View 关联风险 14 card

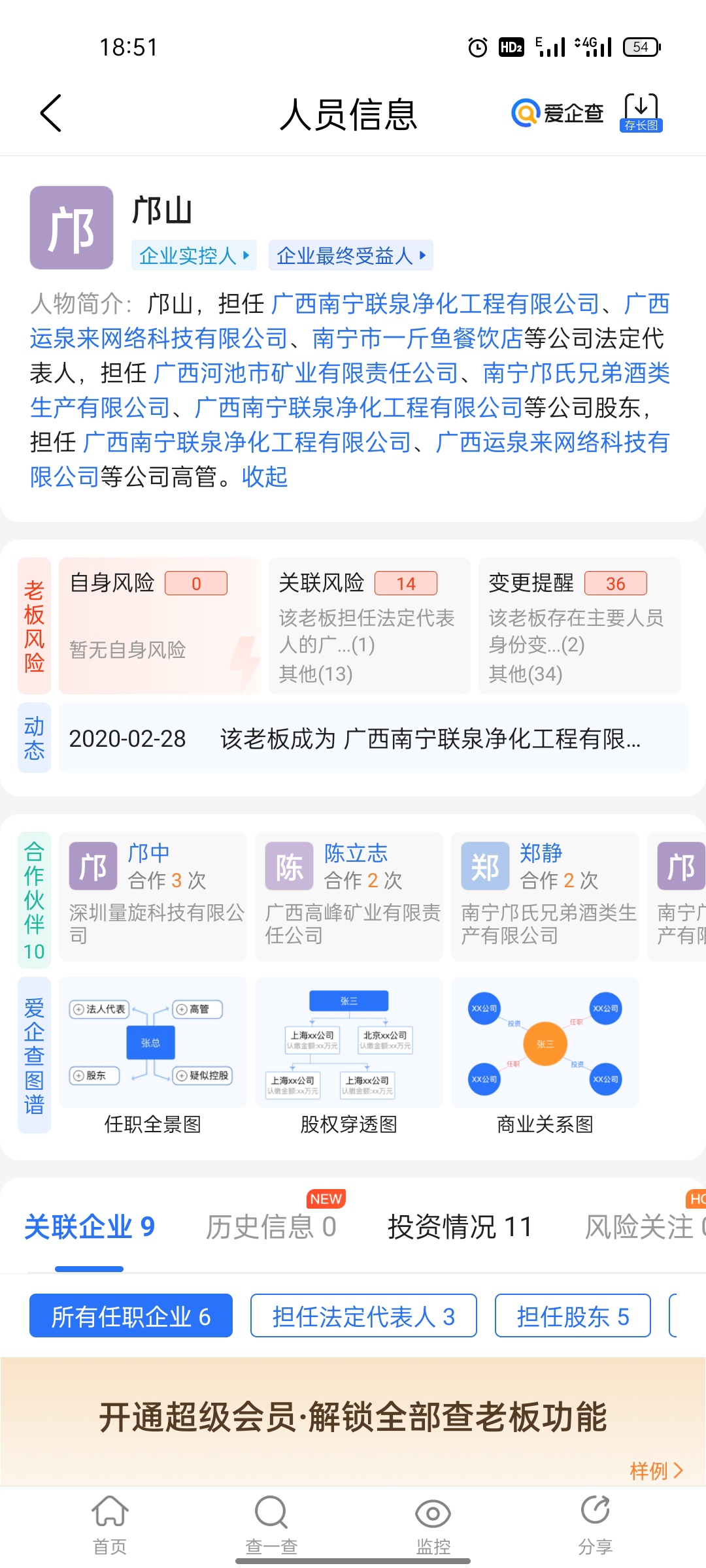coord(369,625)
